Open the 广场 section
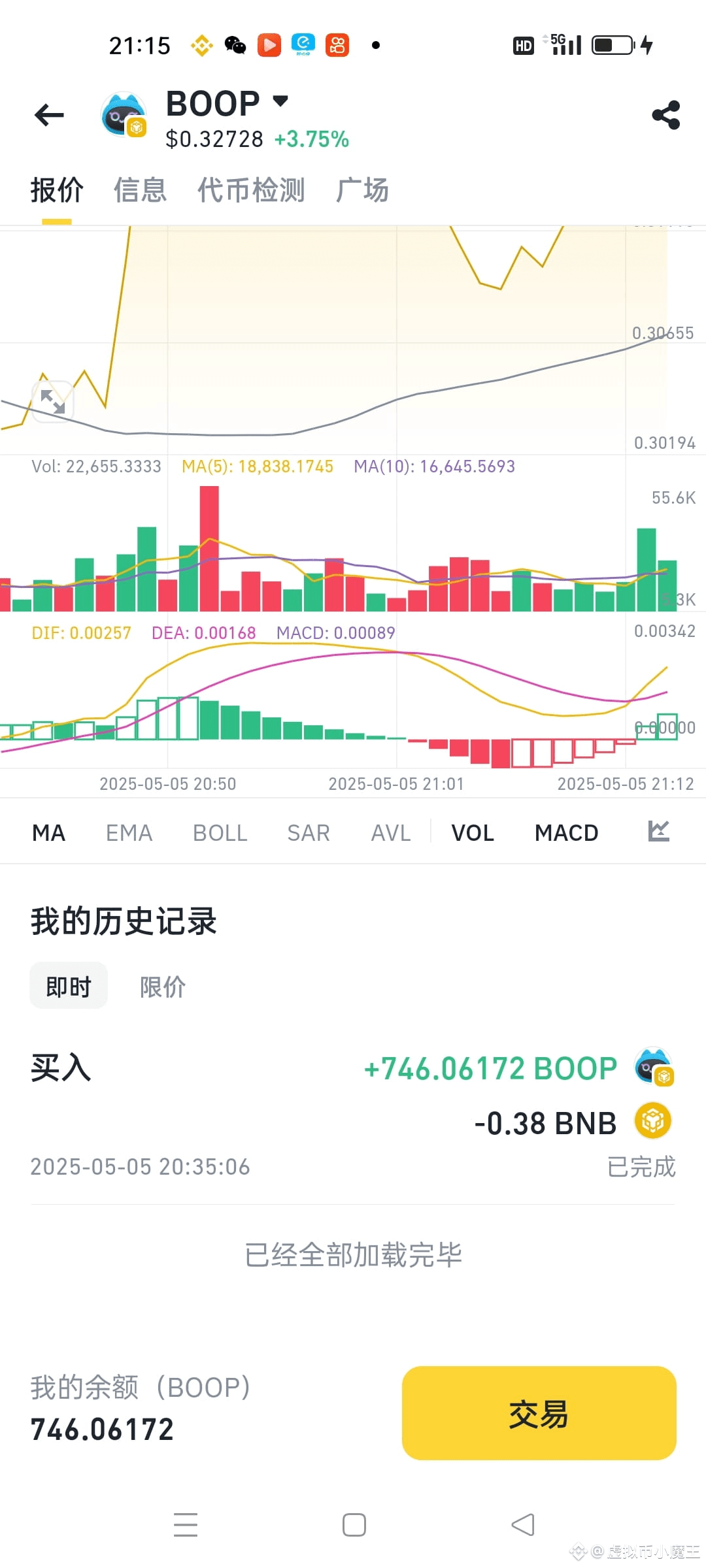 coord(362,189)
